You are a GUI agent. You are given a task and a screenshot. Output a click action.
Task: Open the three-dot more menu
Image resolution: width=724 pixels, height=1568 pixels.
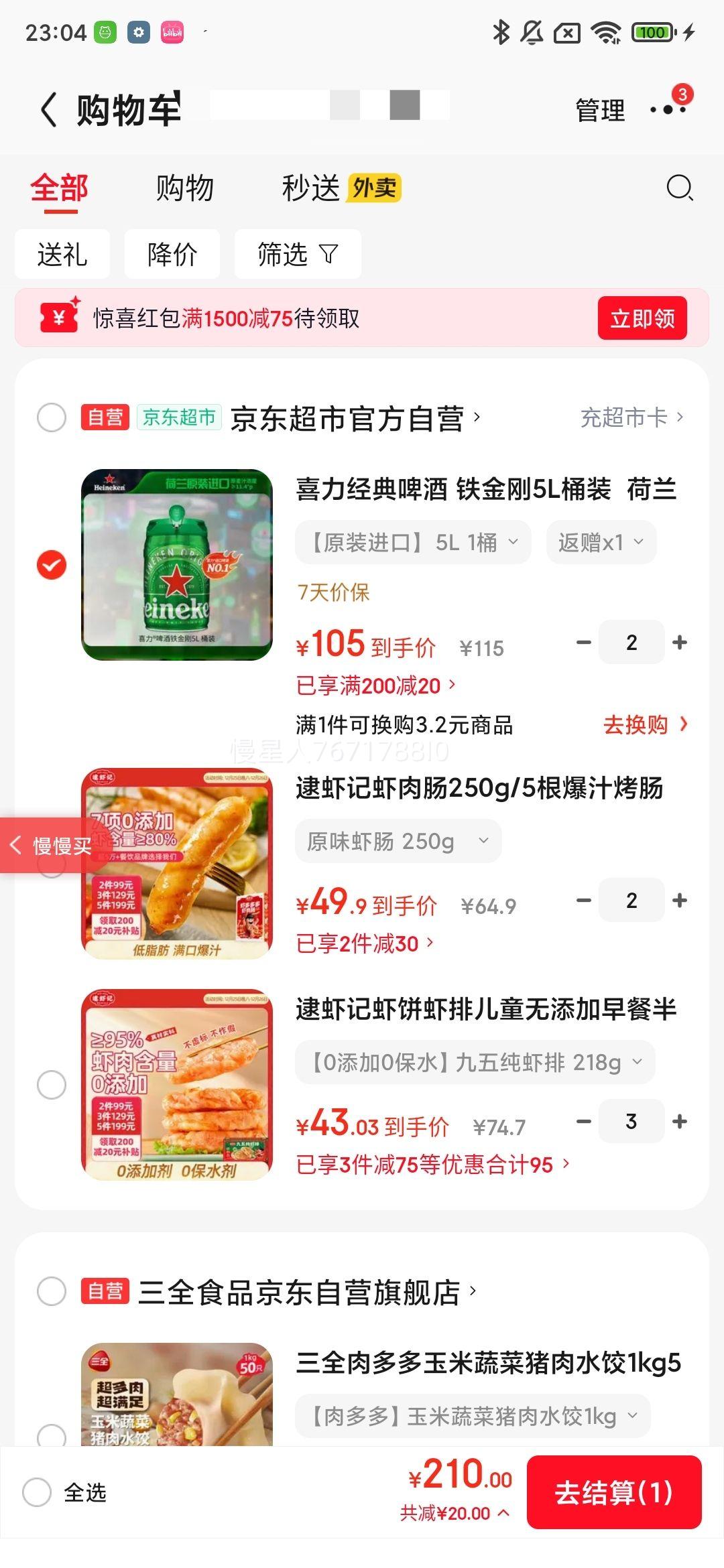pyautogui.click(x=668, y=109)
